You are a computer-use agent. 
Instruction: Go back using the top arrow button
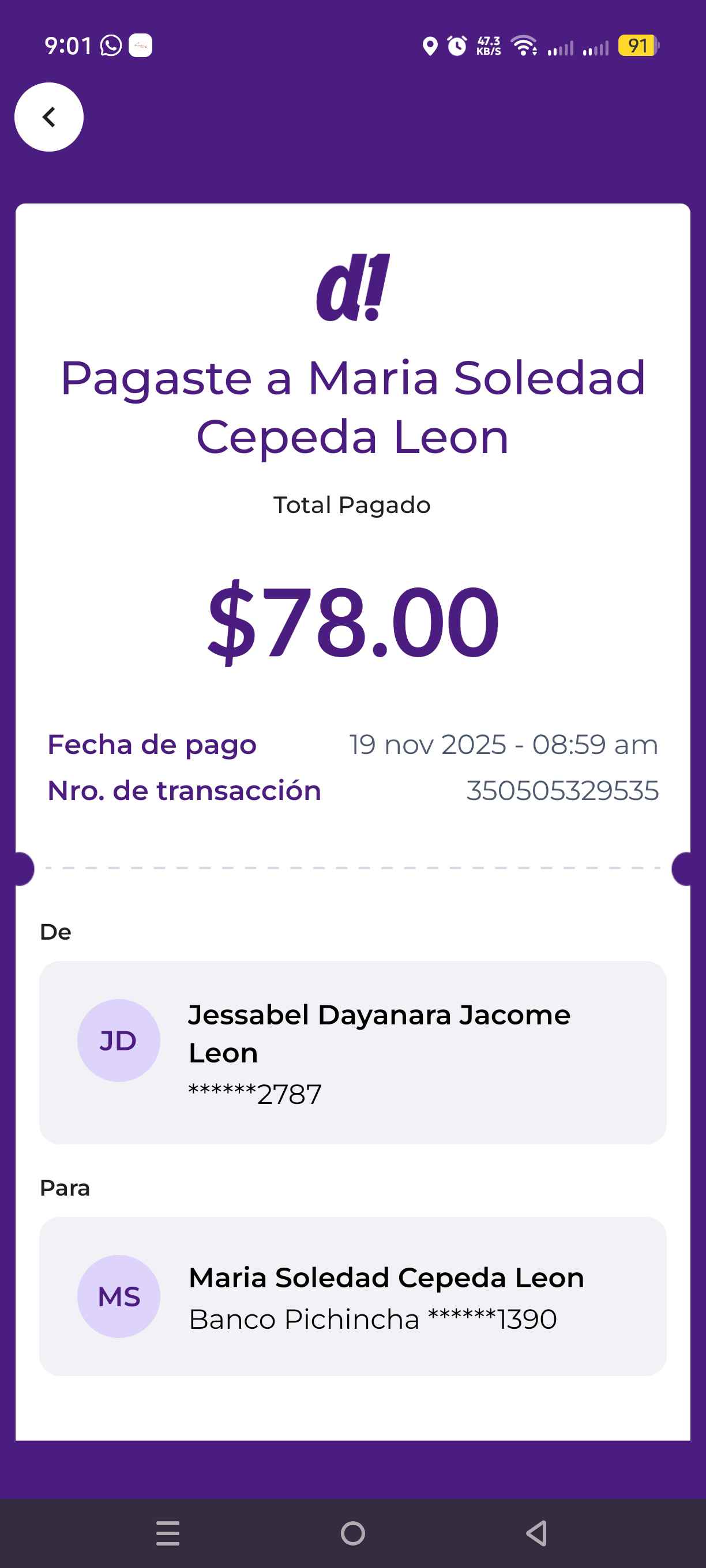click(x=48, y=117)
